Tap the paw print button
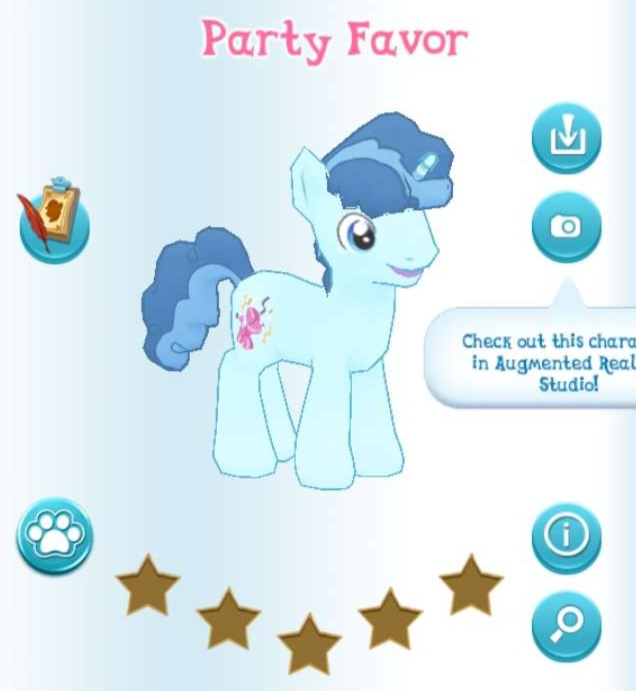Screen dimensions: 636x691 [55, 537]
